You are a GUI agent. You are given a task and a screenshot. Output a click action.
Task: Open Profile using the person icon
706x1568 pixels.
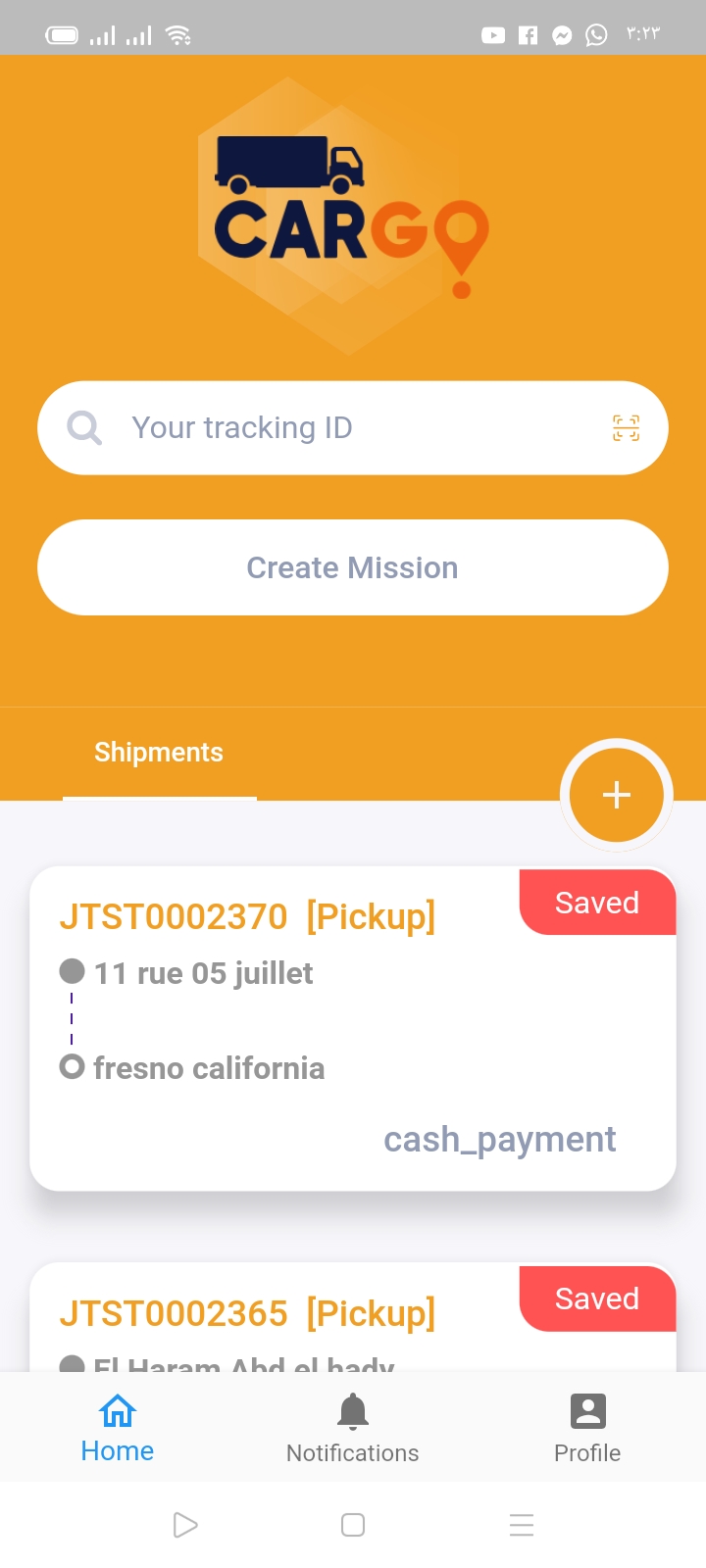(586, 1411)
